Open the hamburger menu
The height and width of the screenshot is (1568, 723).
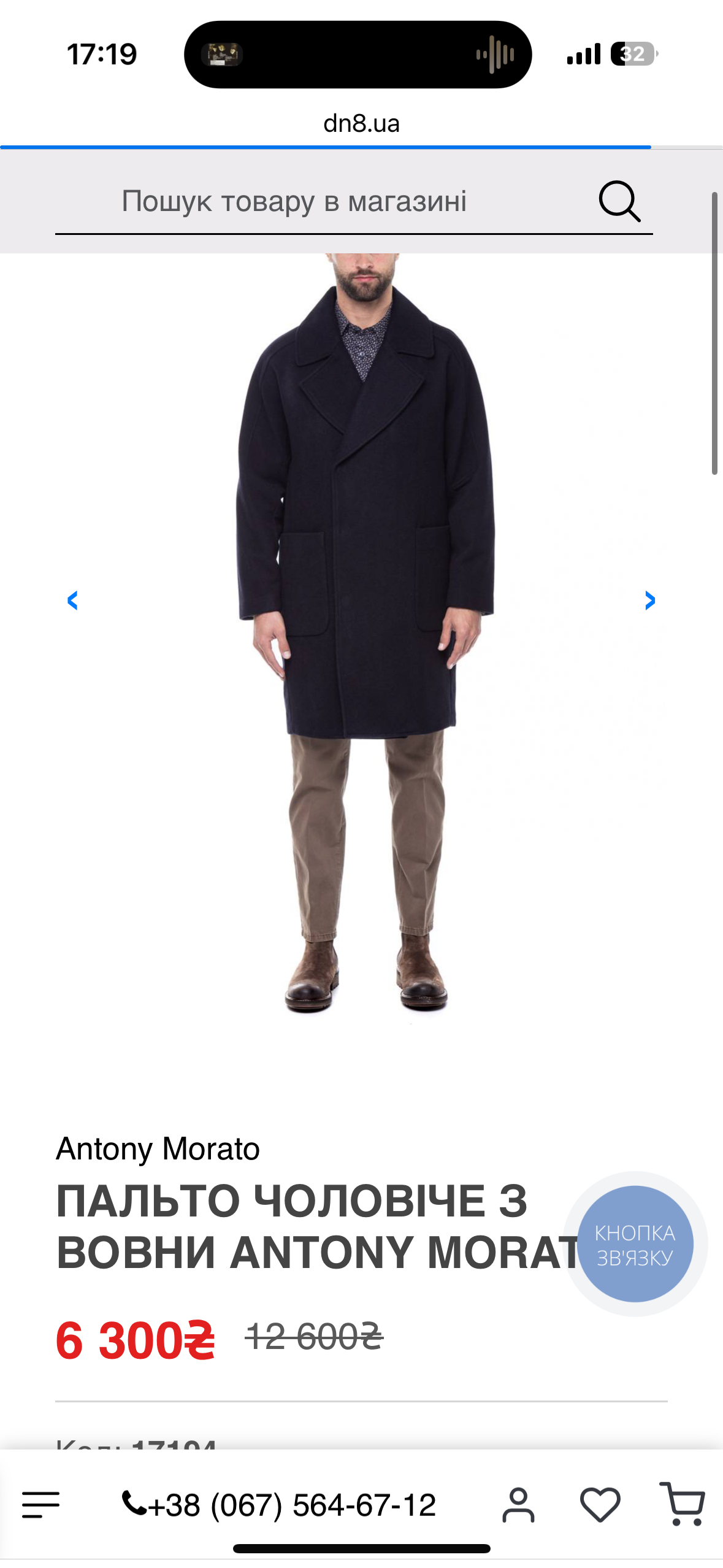click(40, 1505)
